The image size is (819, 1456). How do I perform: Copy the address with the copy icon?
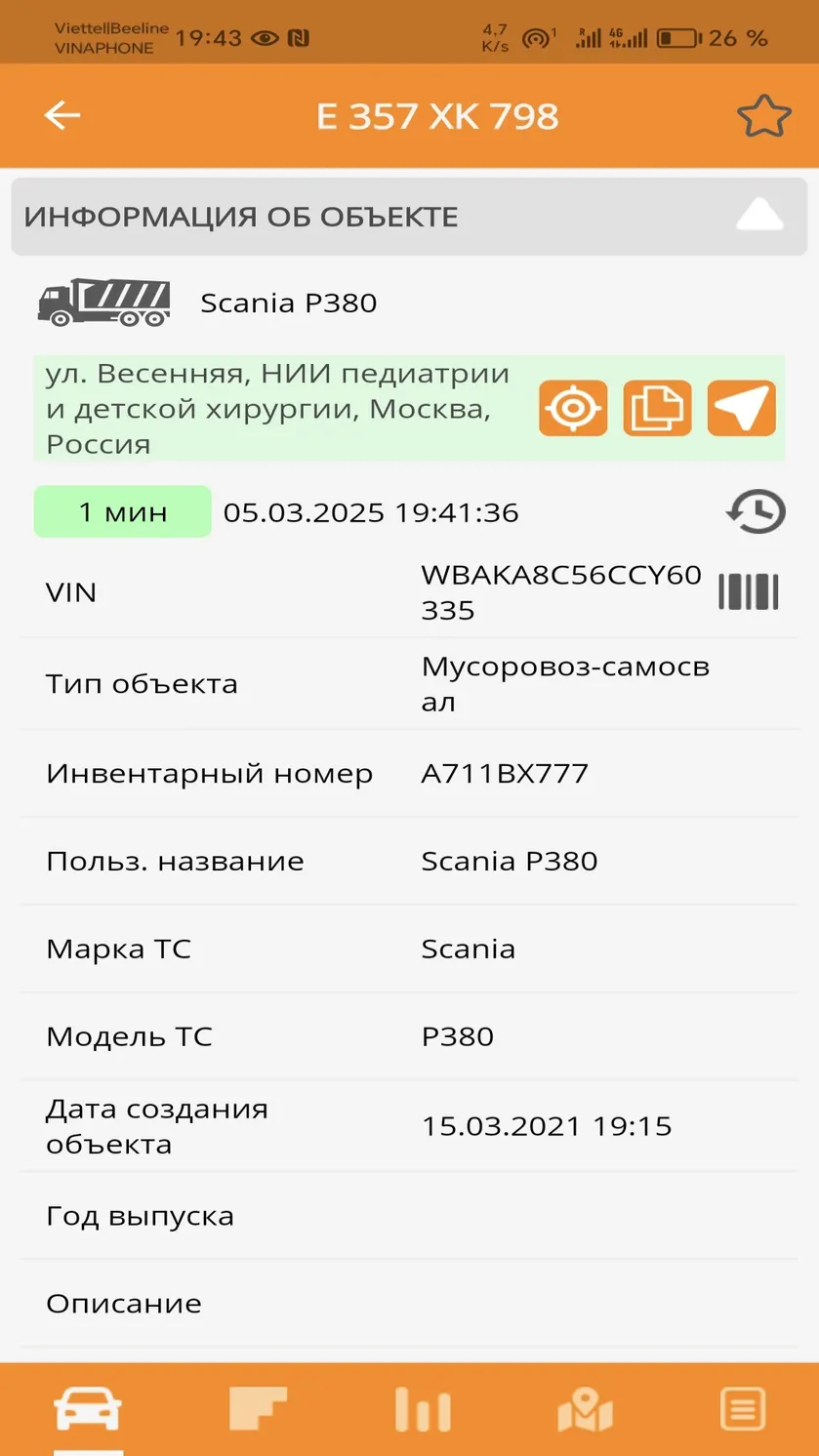pos(657,408)
